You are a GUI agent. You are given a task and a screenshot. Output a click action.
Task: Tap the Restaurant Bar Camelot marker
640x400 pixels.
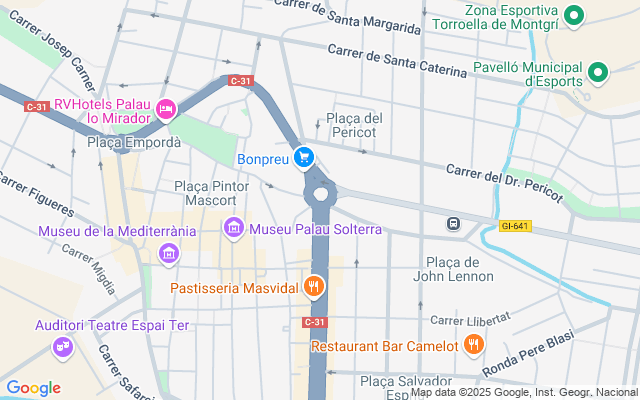point(474,346)
